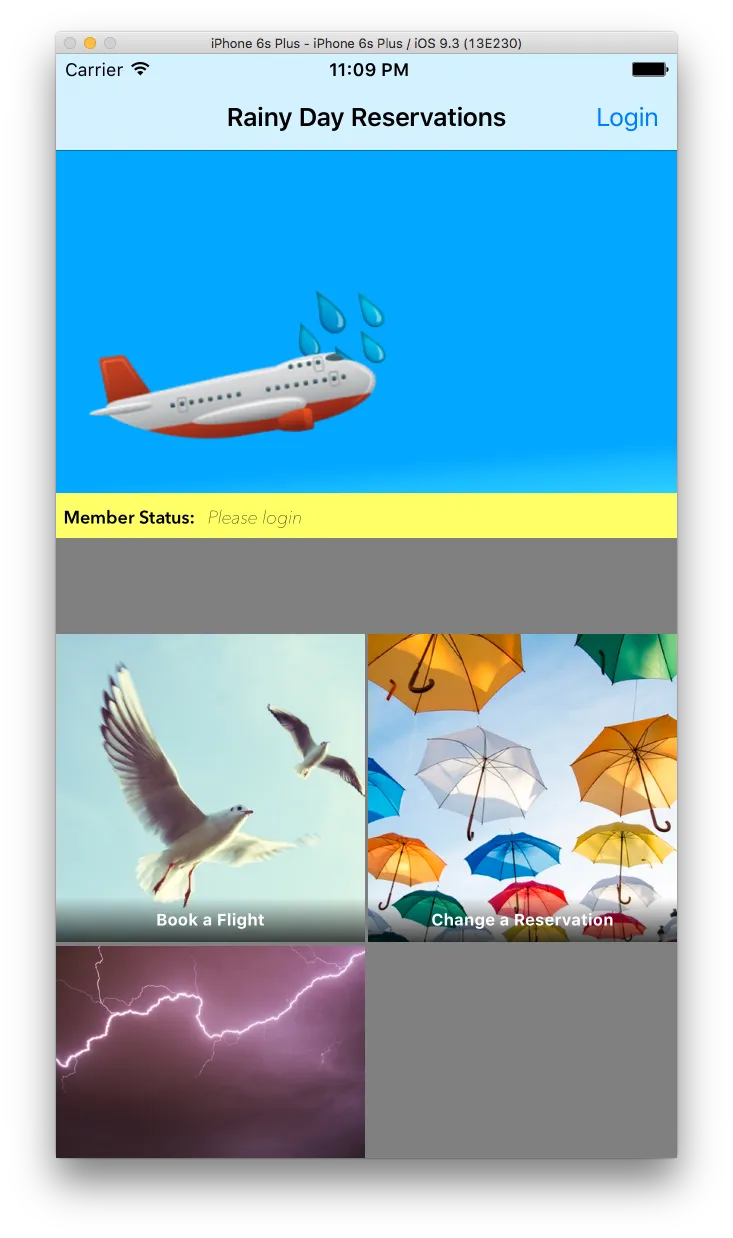733x1238 pixels.
Task: Open the Change a Reservation tile
Action: 522,788
